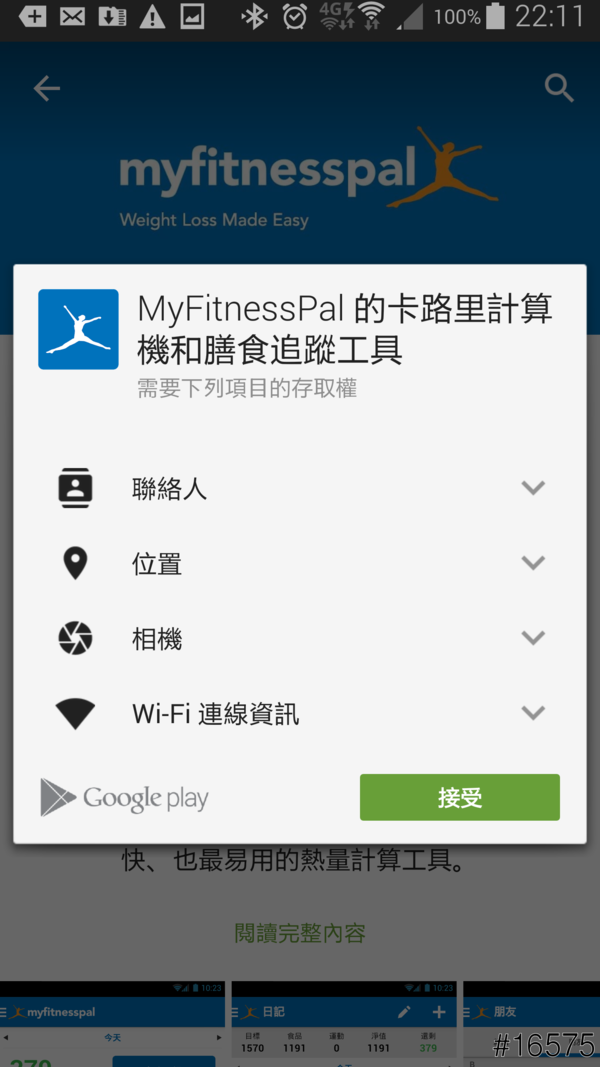Expand the 聯絡人 permission details
Viewport: 600px width, 1067px height.
(x=533, y=488)
